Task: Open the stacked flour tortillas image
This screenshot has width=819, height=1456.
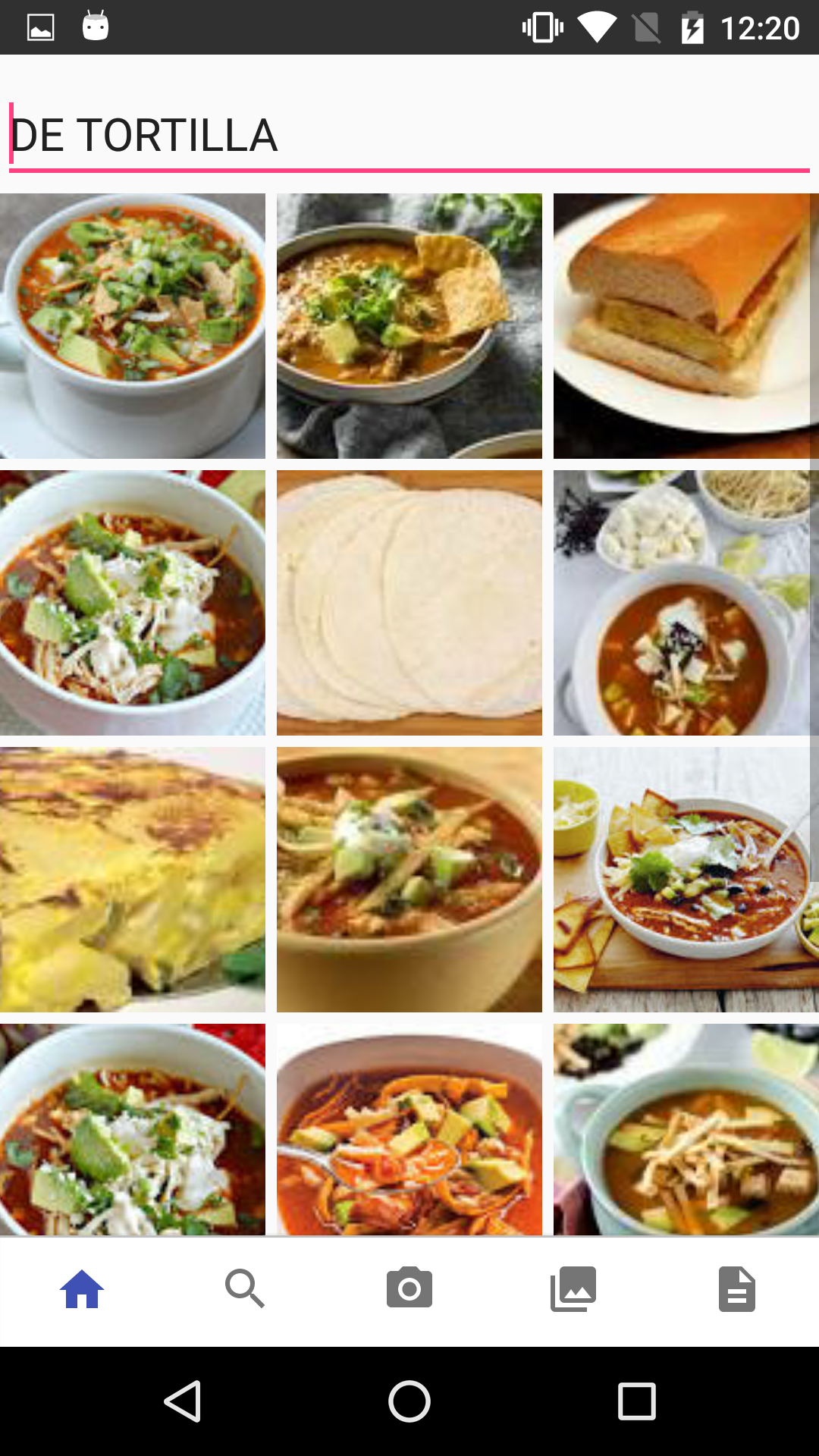Action: (409, 603)
